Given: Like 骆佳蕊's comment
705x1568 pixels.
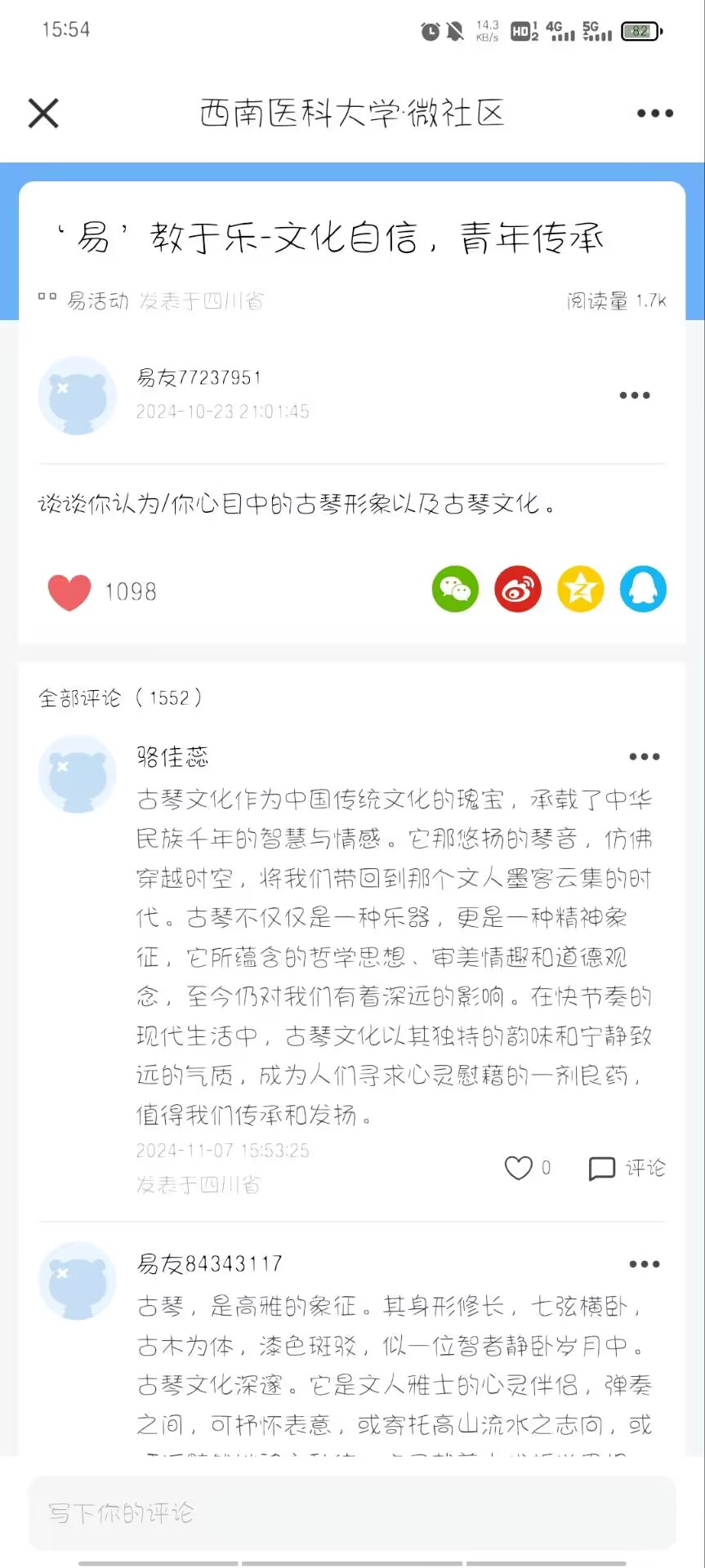Looking at the screenshot, I should [x=519, y=1168].
